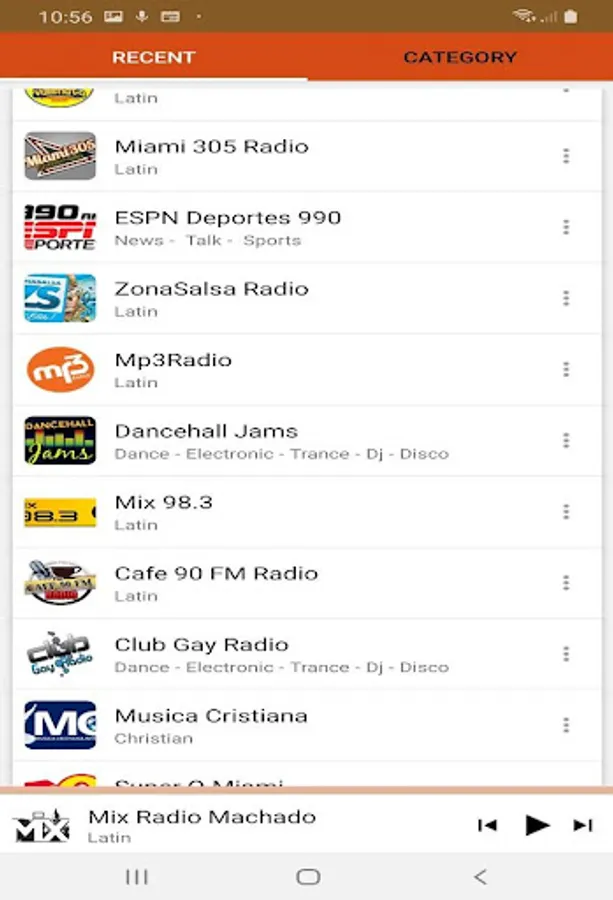This screenshot has width=613, height=900.
Task: Choose Club Gay Radio station
Action: [202, 653]
